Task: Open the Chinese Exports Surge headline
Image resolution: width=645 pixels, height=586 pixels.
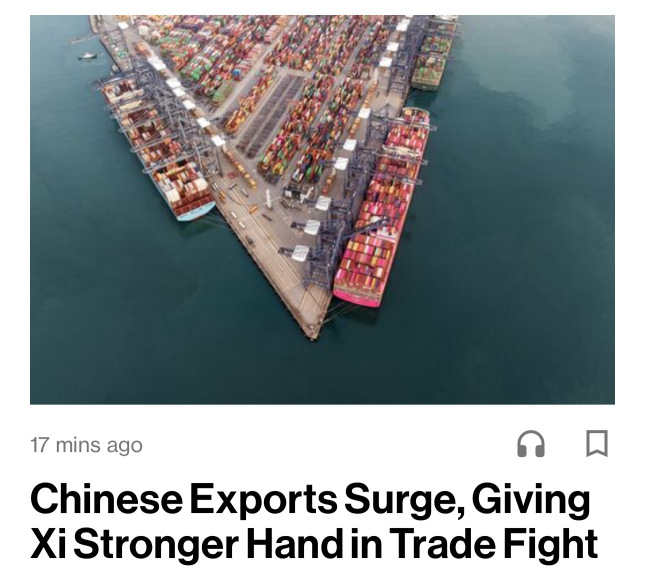Action: pos(314,521)
